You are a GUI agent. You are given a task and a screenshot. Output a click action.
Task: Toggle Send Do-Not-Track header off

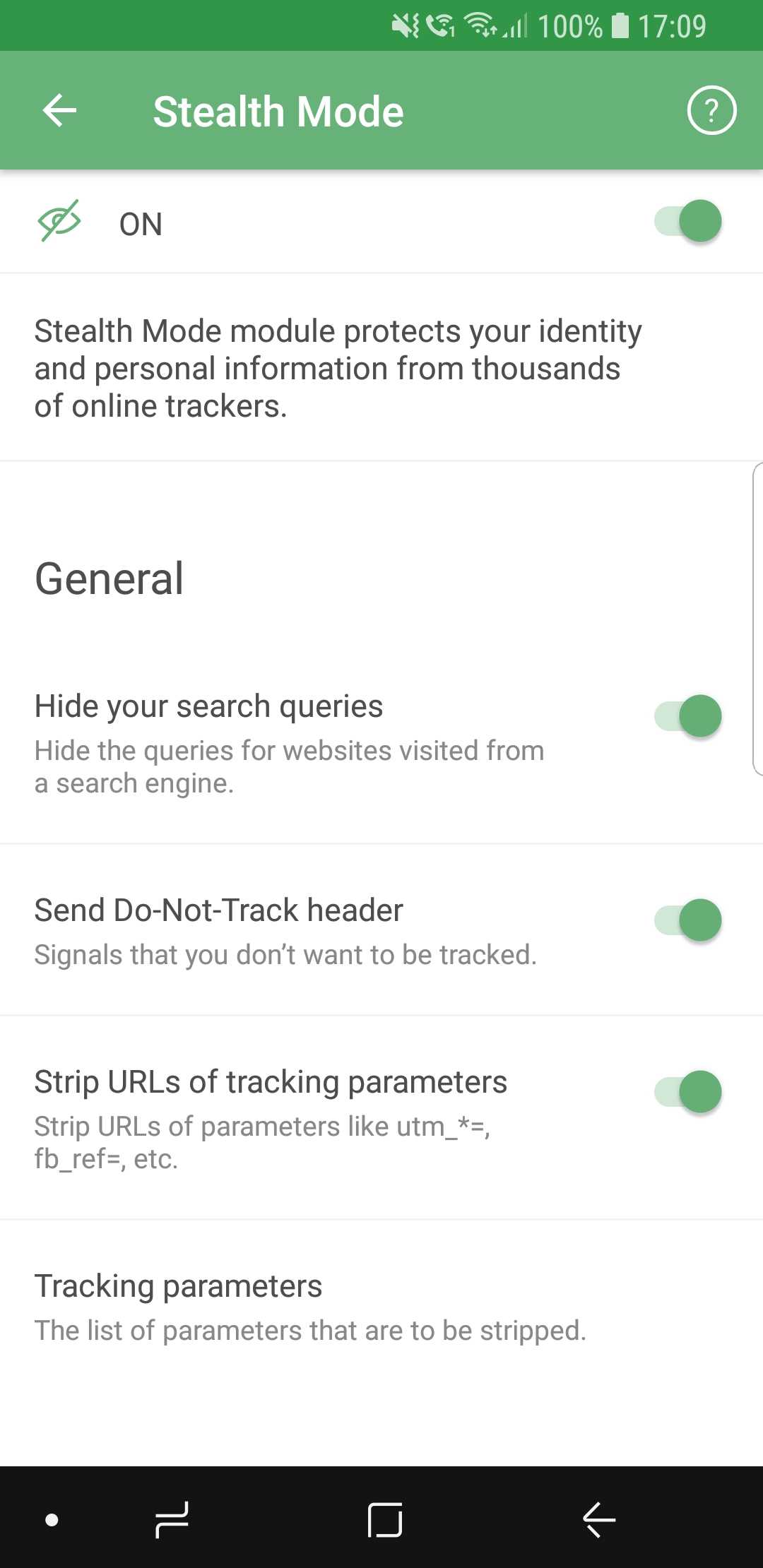coord(688,920)
